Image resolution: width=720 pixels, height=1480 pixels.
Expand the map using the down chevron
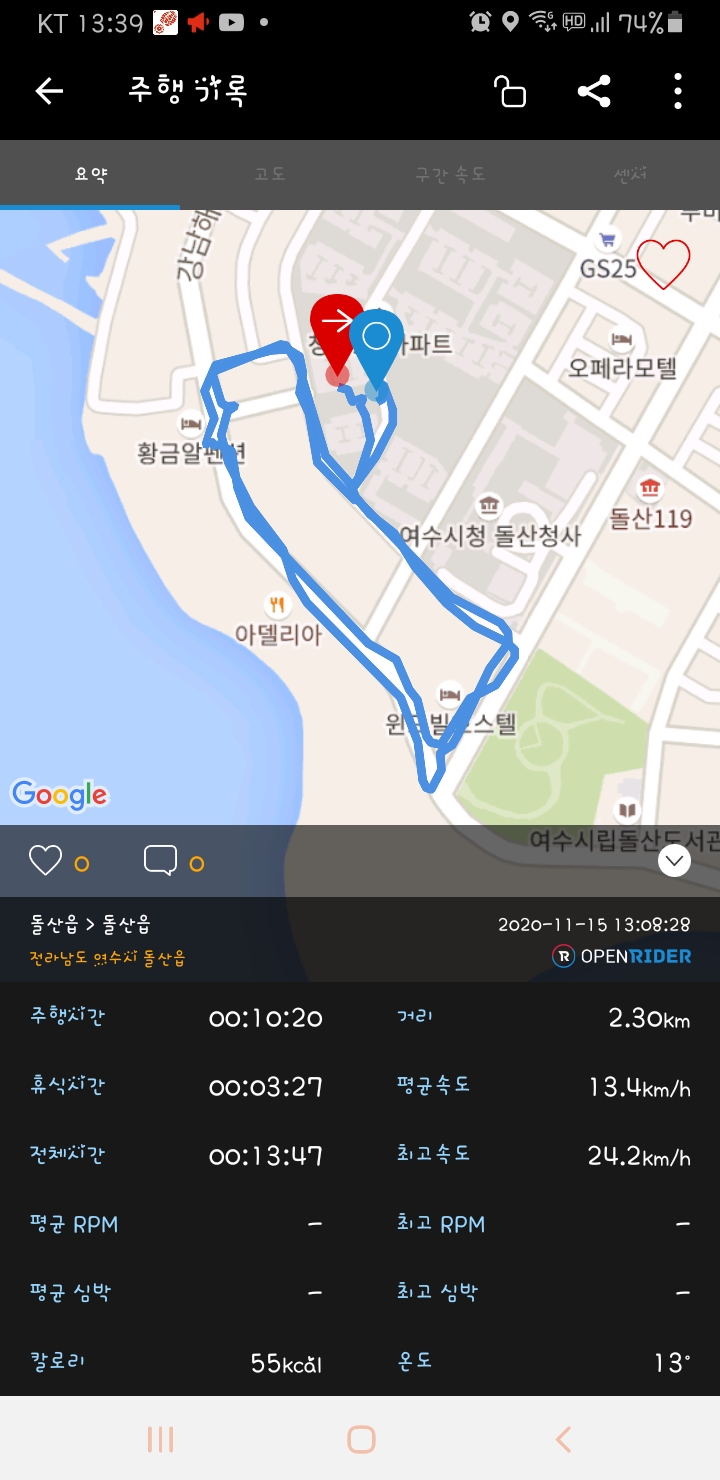pyautogui.click(x=675, y=860)
